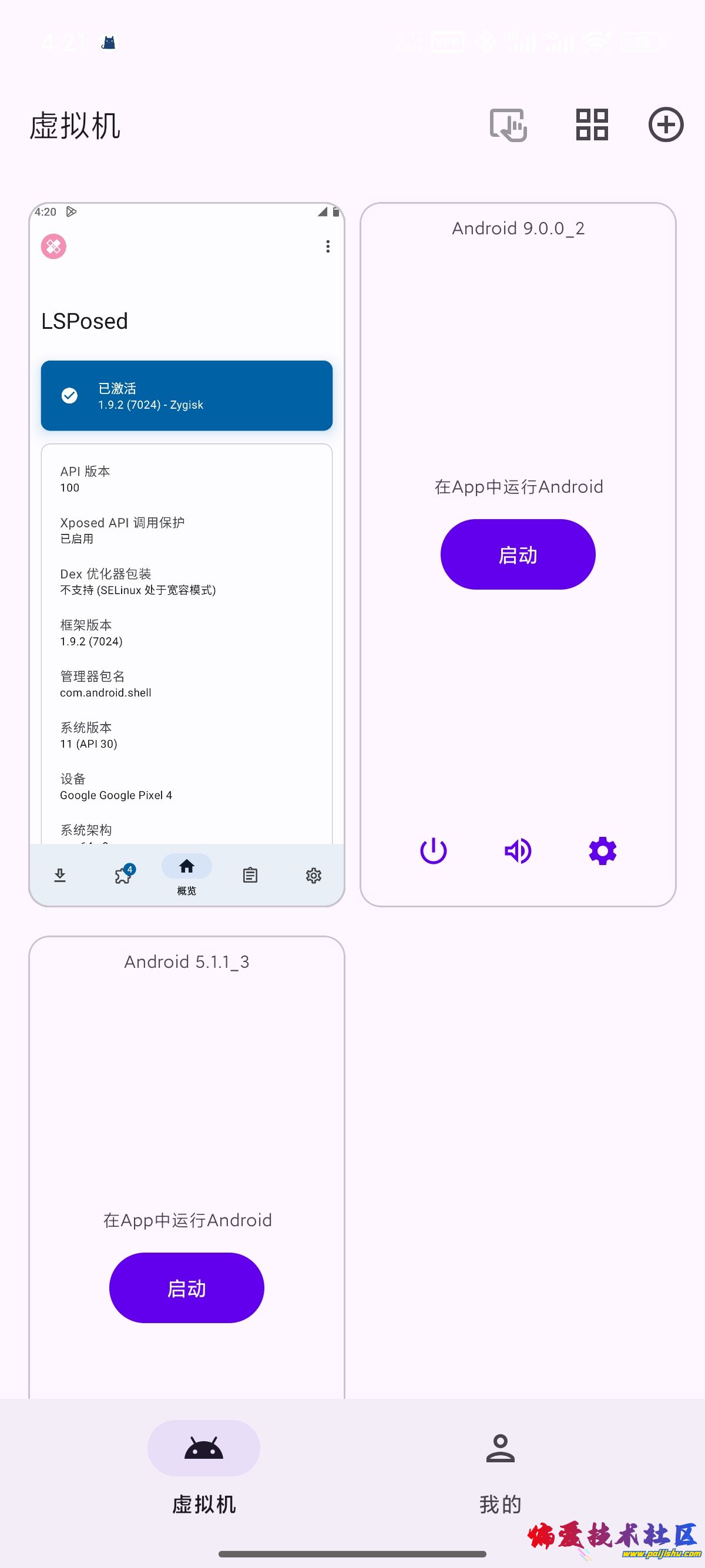Open settings for Android 9.0.0_2
The width and height of the screenshot is (705, 1568).
click(x=602, y=850)
